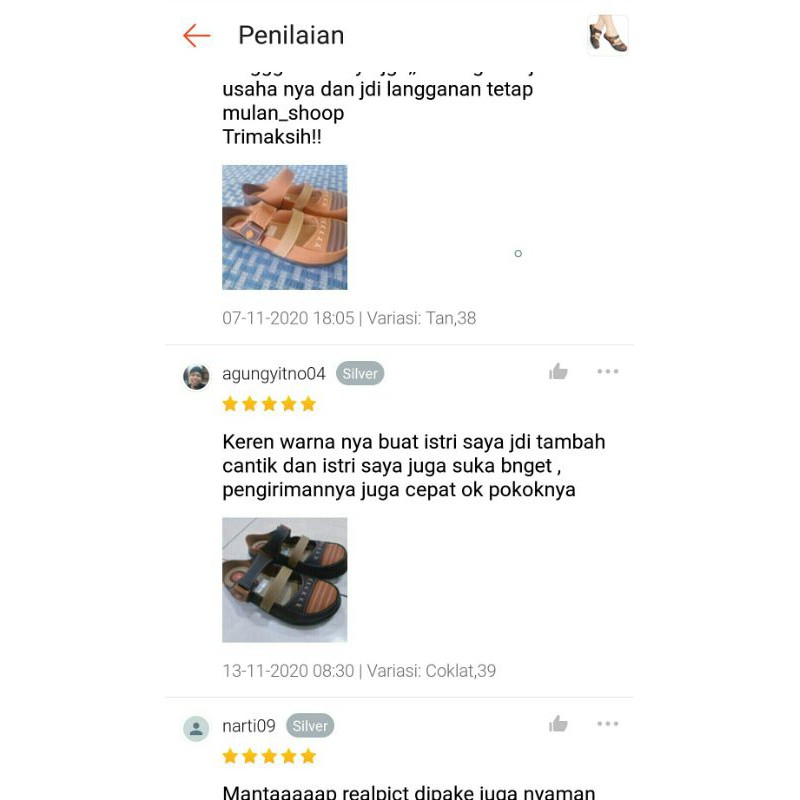The width and height of the screenshot is (800, 800).
Task: Mark narti09's review as helpful
Action: pyautogui.click(x=558, y=724)
